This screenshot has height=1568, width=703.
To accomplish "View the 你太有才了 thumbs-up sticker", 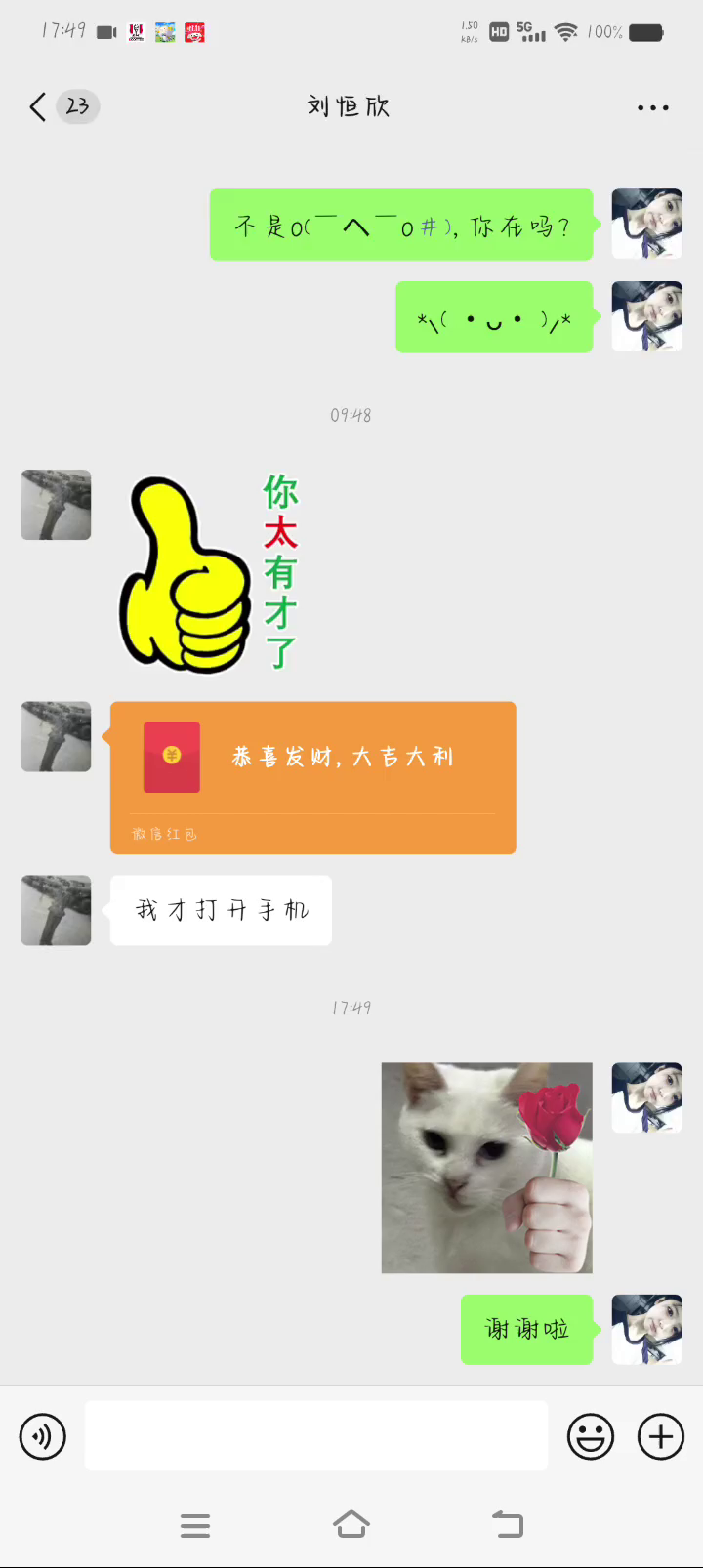I will 210,574.
